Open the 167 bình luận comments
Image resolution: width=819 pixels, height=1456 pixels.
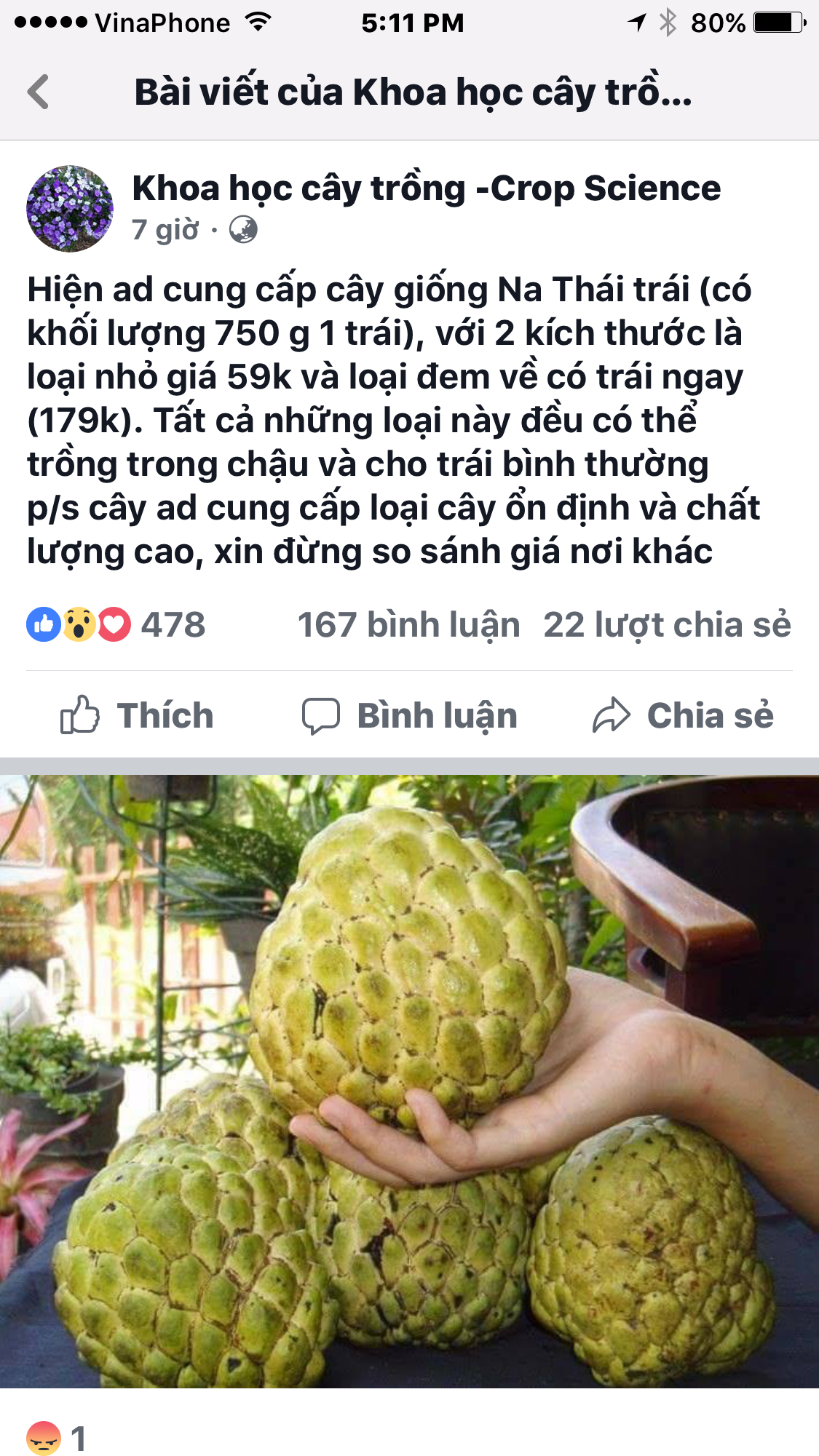click(x=408, y=625)
